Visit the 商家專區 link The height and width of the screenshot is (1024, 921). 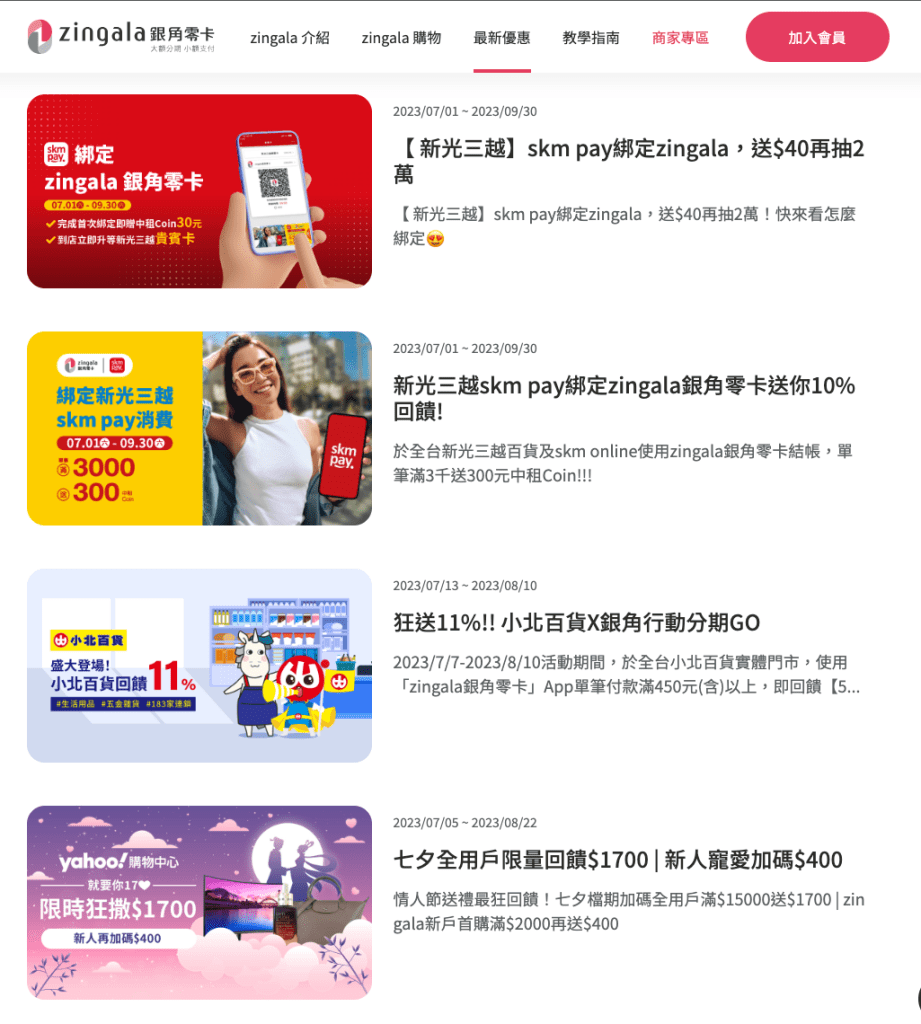point(680,38)
